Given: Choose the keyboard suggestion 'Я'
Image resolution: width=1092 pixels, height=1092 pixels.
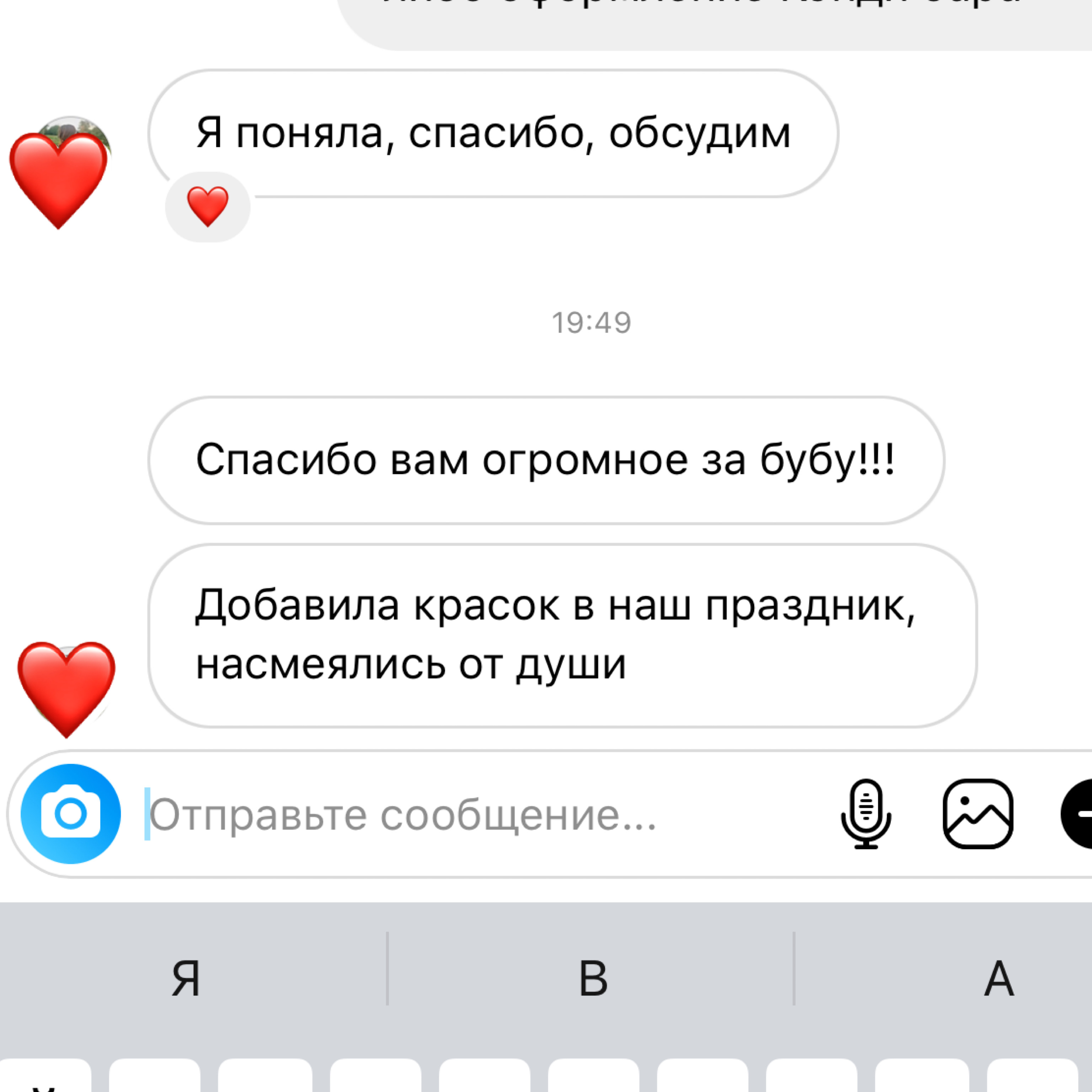Looking at the screenshot, I should coord(187,978).
